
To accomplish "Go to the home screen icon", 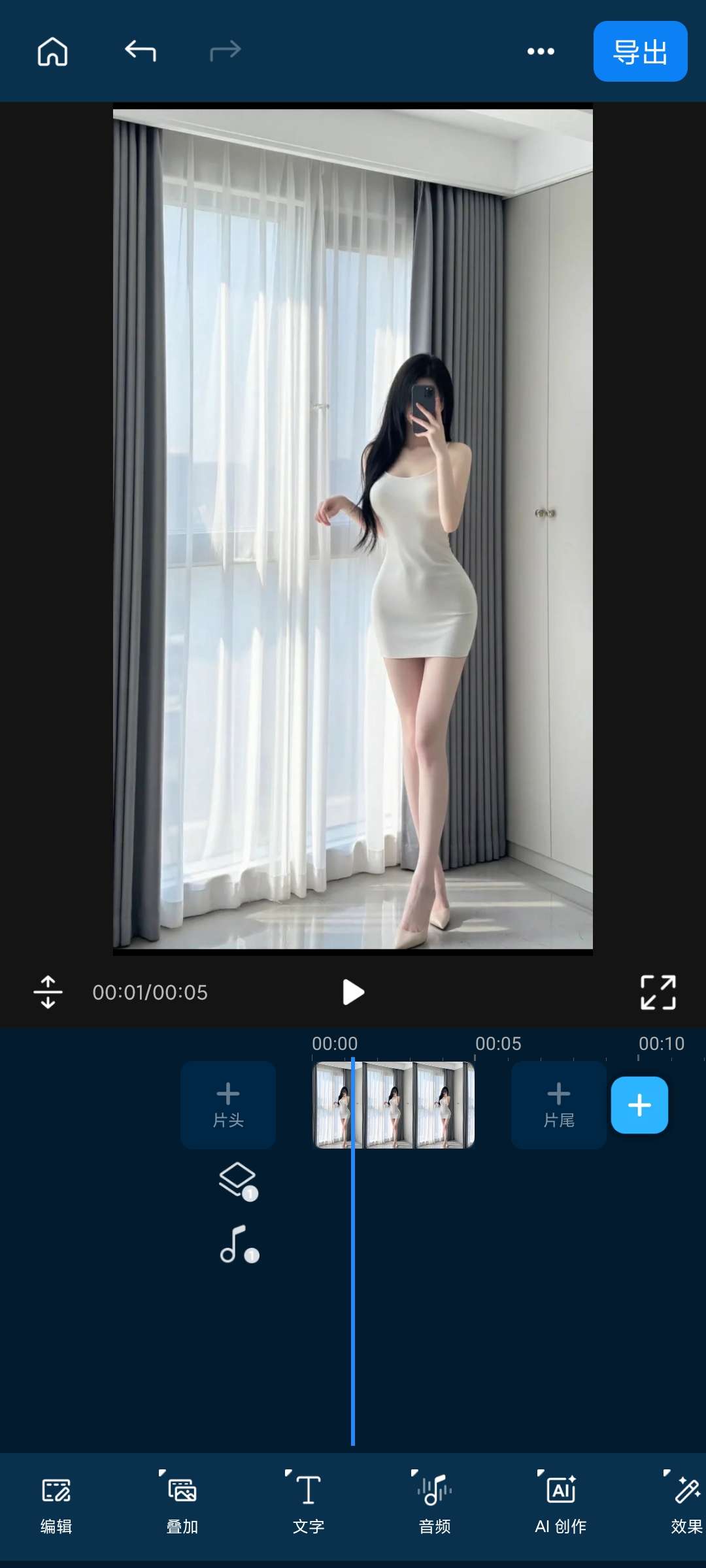I will (52, 51).
